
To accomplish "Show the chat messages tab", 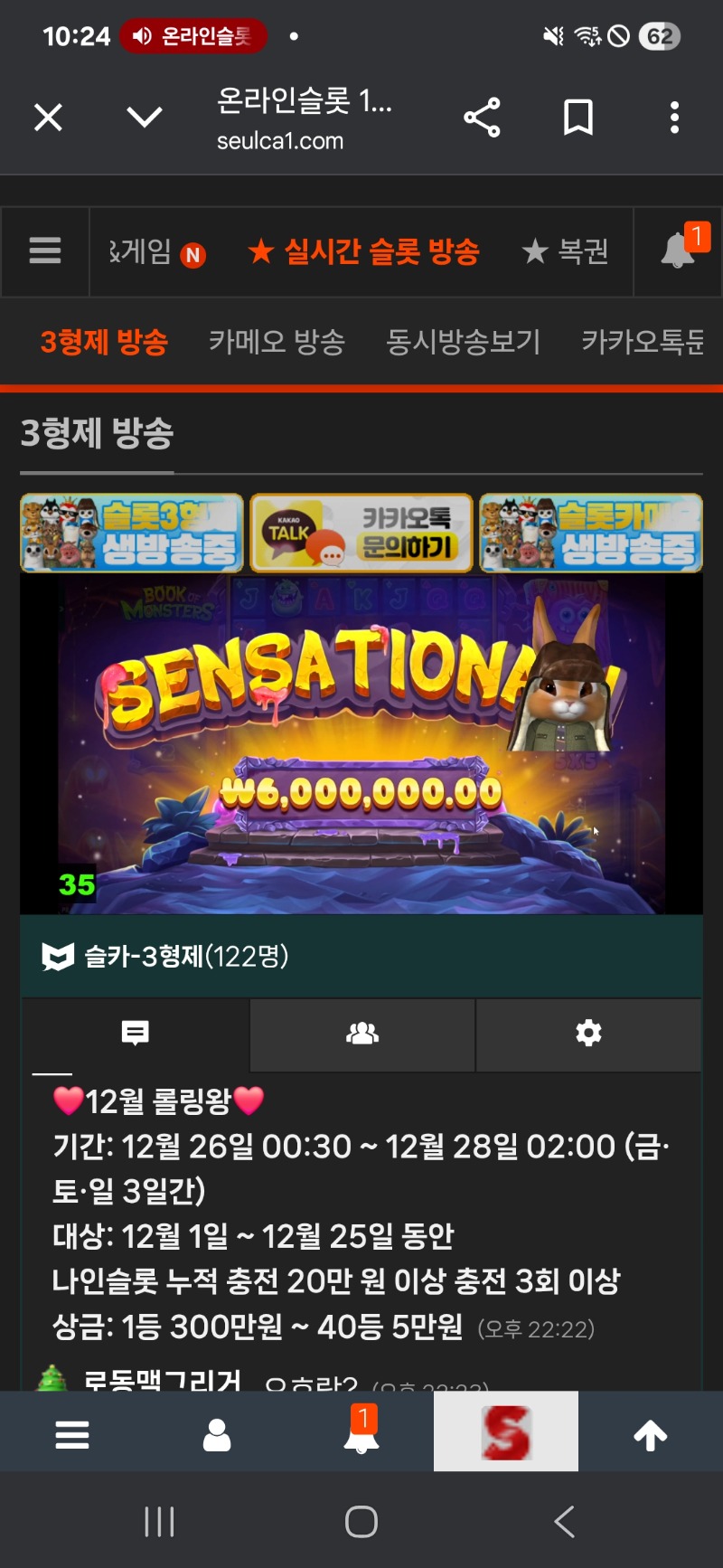I will pyautogui.click(x=136, y=1034).
